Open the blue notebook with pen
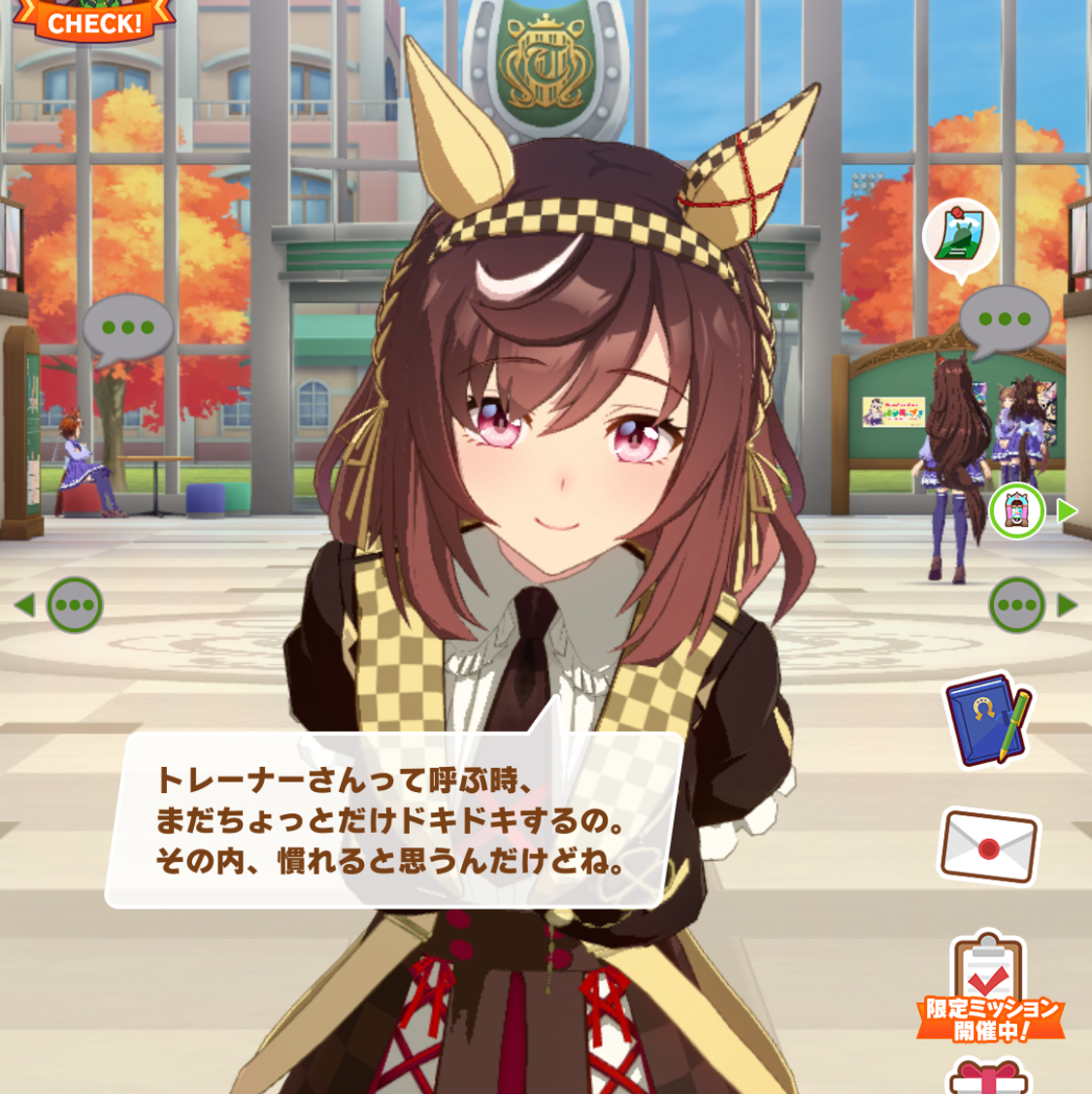This screenshot has width=1092, height=1094. pos(989,719)
